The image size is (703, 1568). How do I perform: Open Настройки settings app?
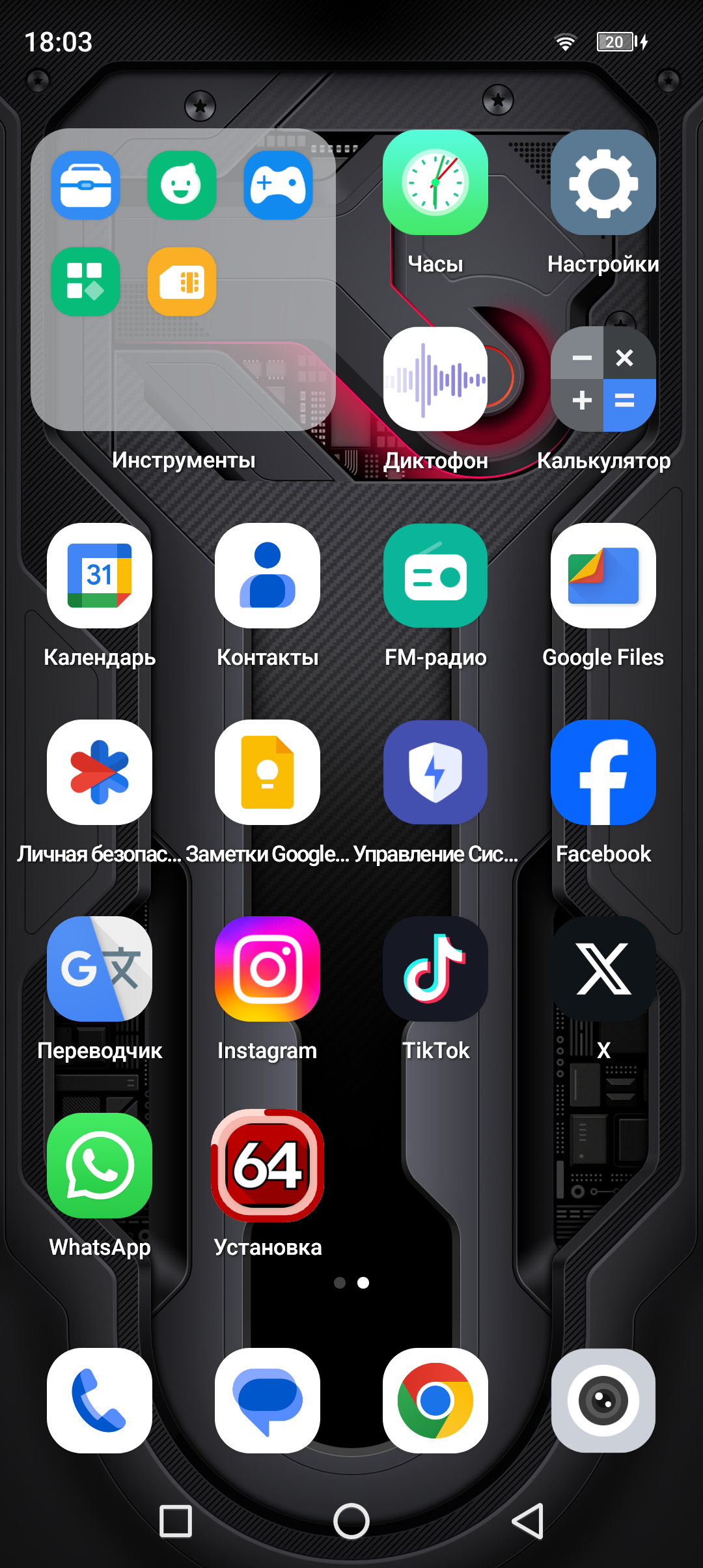(x=603, y=183)
